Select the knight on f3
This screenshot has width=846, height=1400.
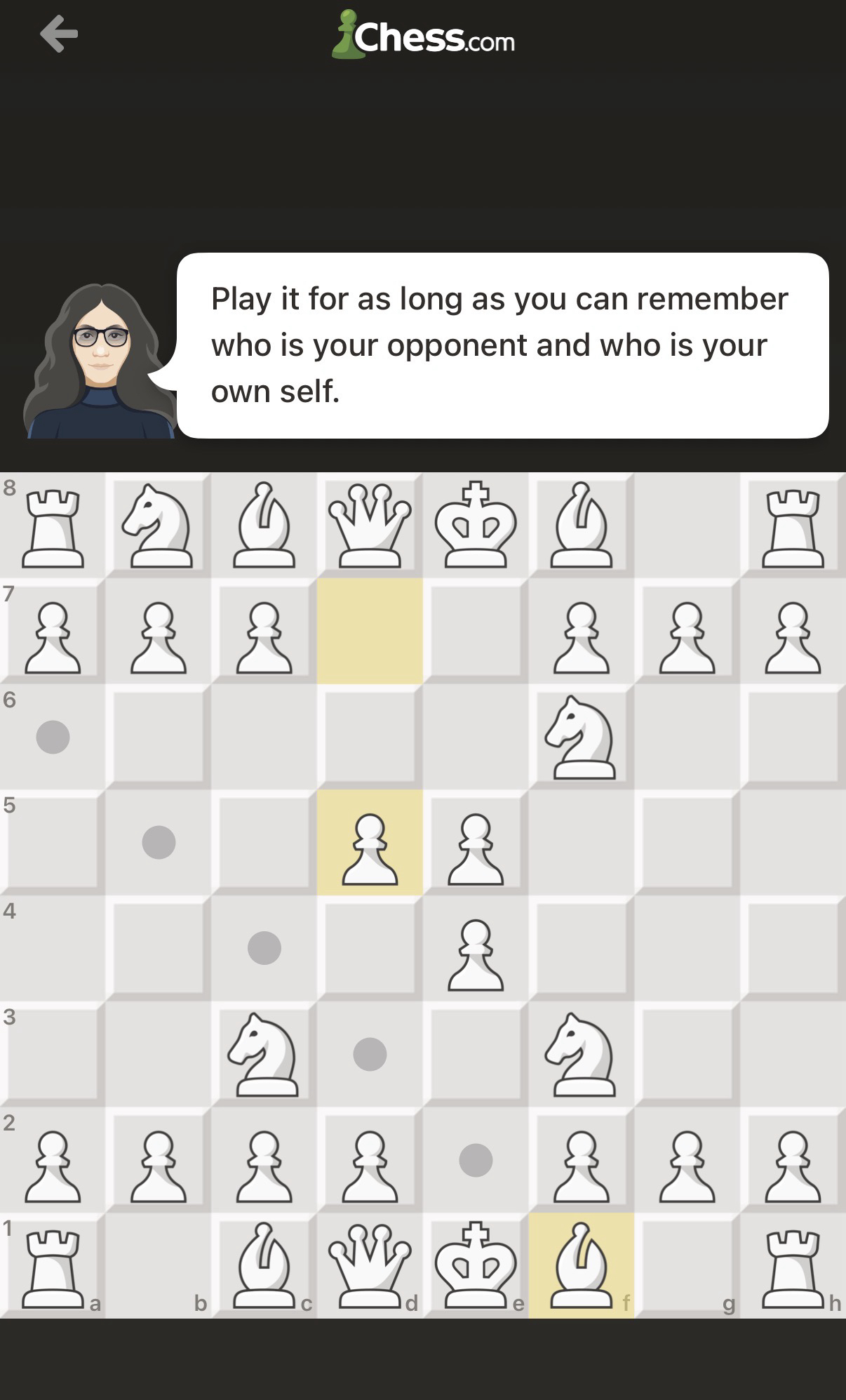(581, 1055)
